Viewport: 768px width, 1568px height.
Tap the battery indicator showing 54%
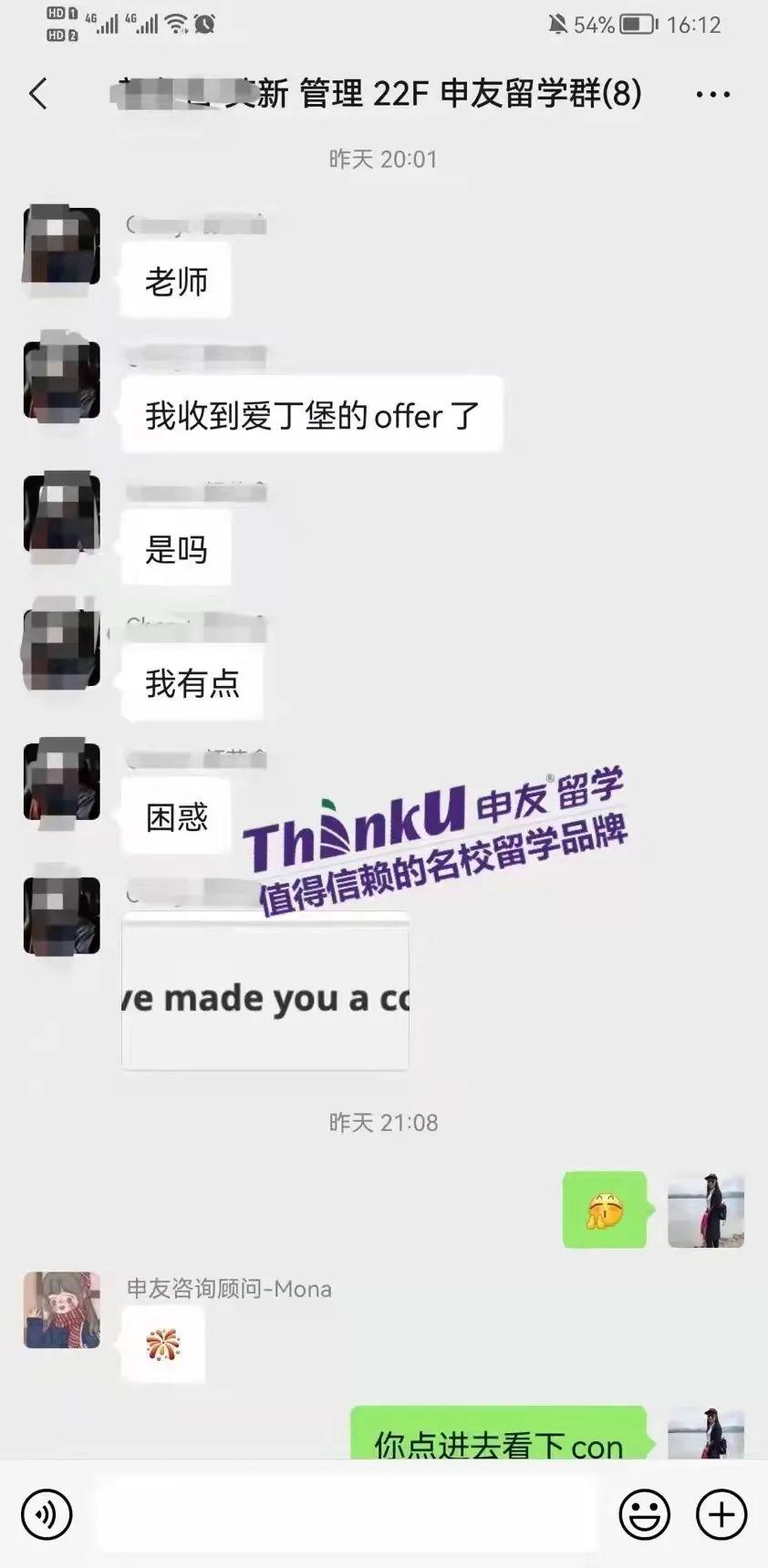[x=629, y=26]
